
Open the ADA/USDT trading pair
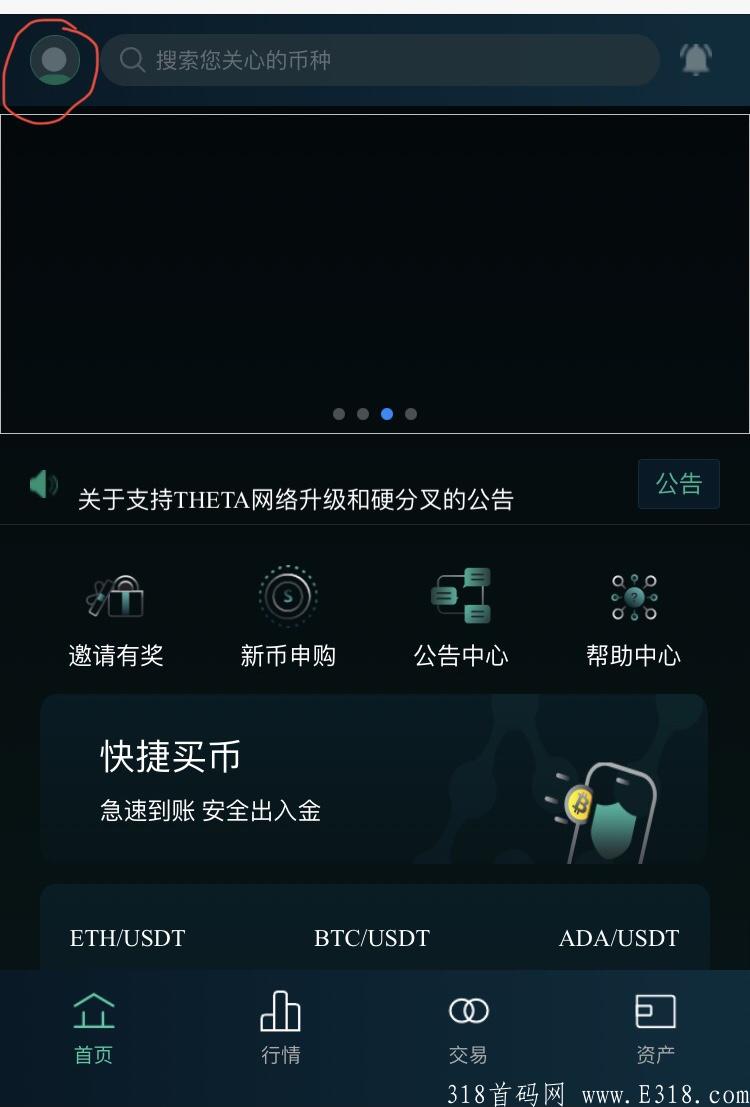618,938
